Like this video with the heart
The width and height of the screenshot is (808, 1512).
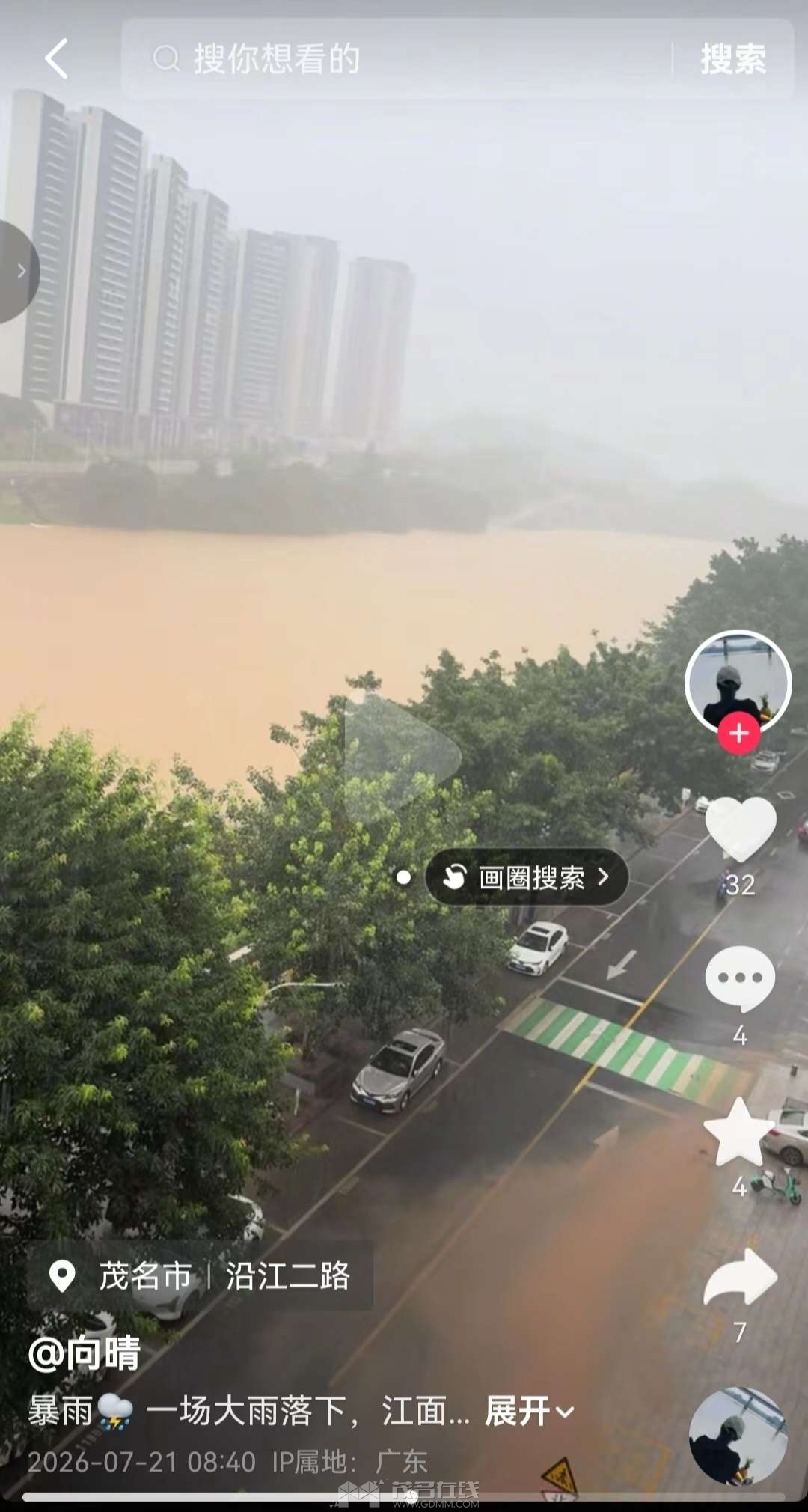tap(741, 829)
